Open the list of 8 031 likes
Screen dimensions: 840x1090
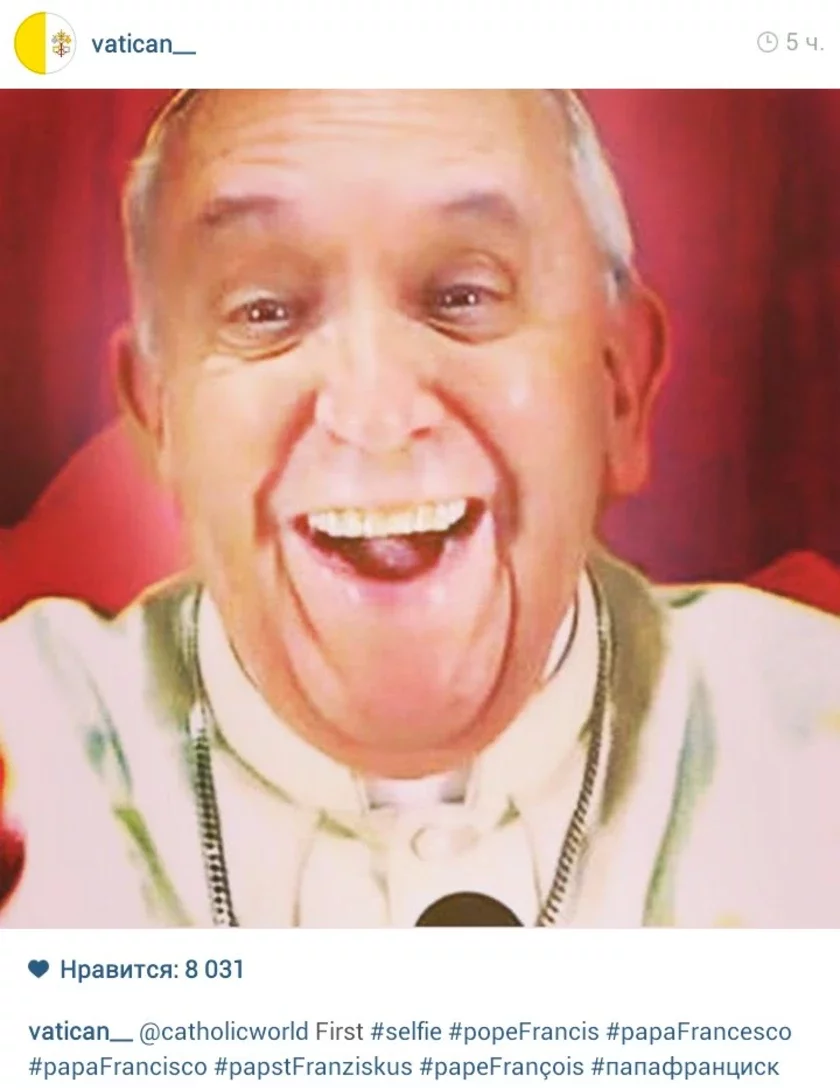[x=151, y=969]
